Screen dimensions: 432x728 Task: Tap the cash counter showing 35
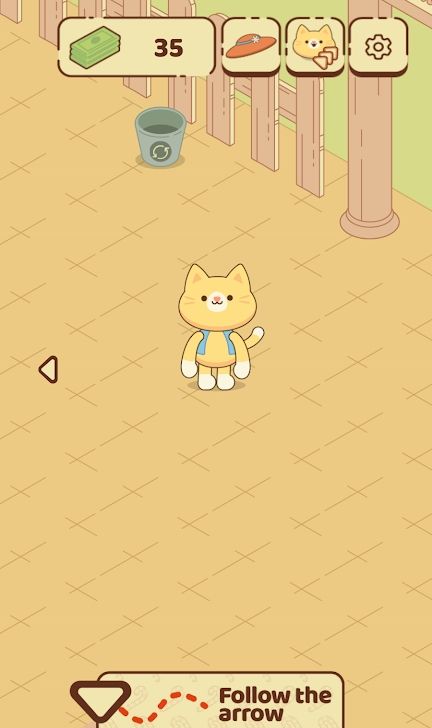point(137,47)
